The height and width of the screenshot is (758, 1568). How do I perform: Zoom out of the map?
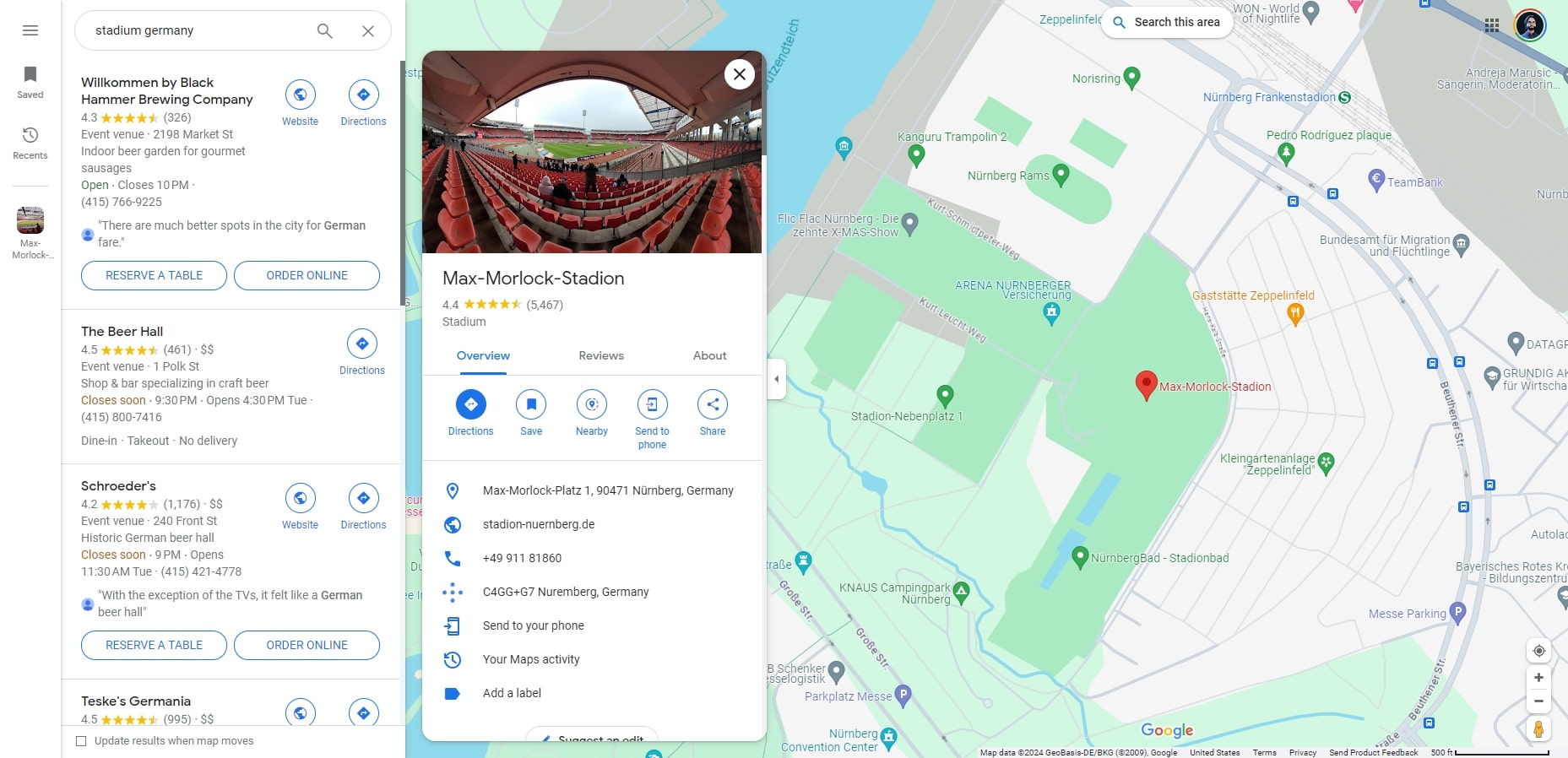pos(1538,701)
